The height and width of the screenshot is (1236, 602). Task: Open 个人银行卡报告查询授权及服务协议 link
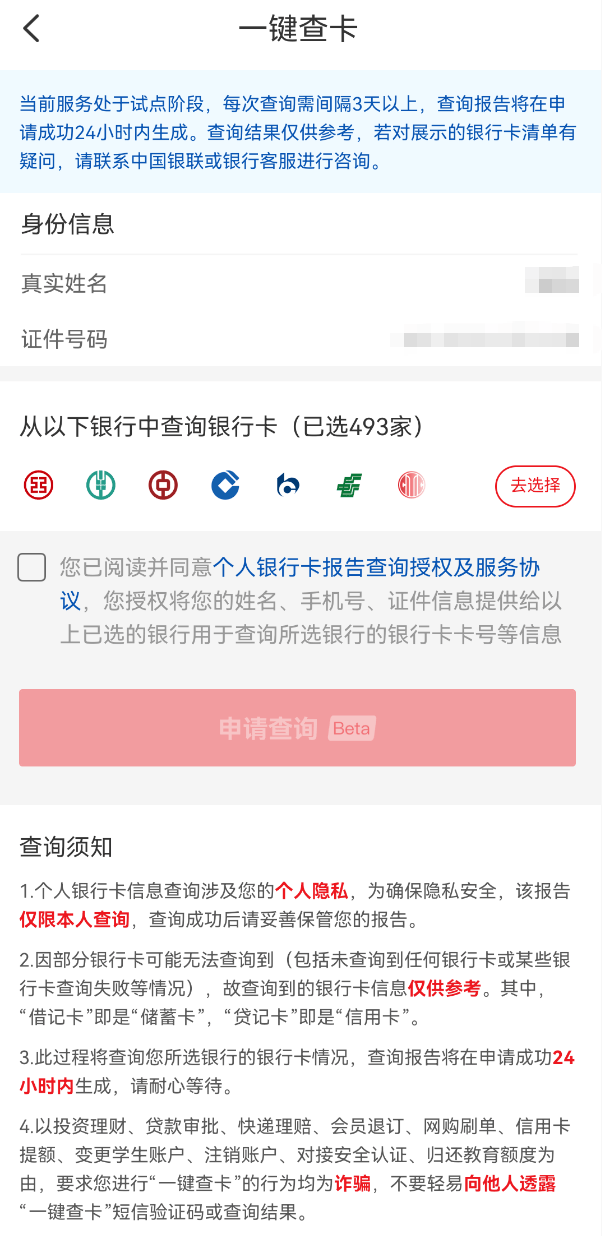click(375, 569)
